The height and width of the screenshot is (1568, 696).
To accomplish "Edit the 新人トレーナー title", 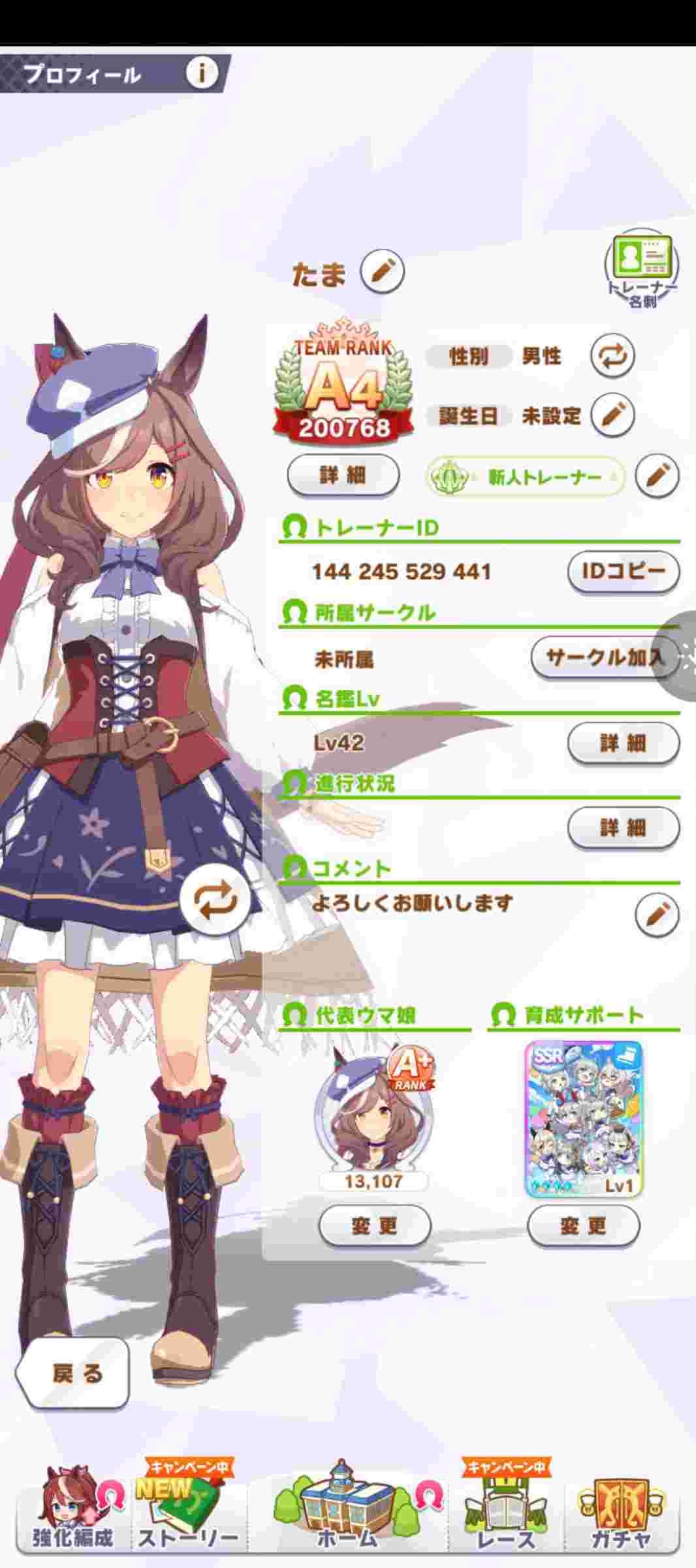I will click(657, 476).
